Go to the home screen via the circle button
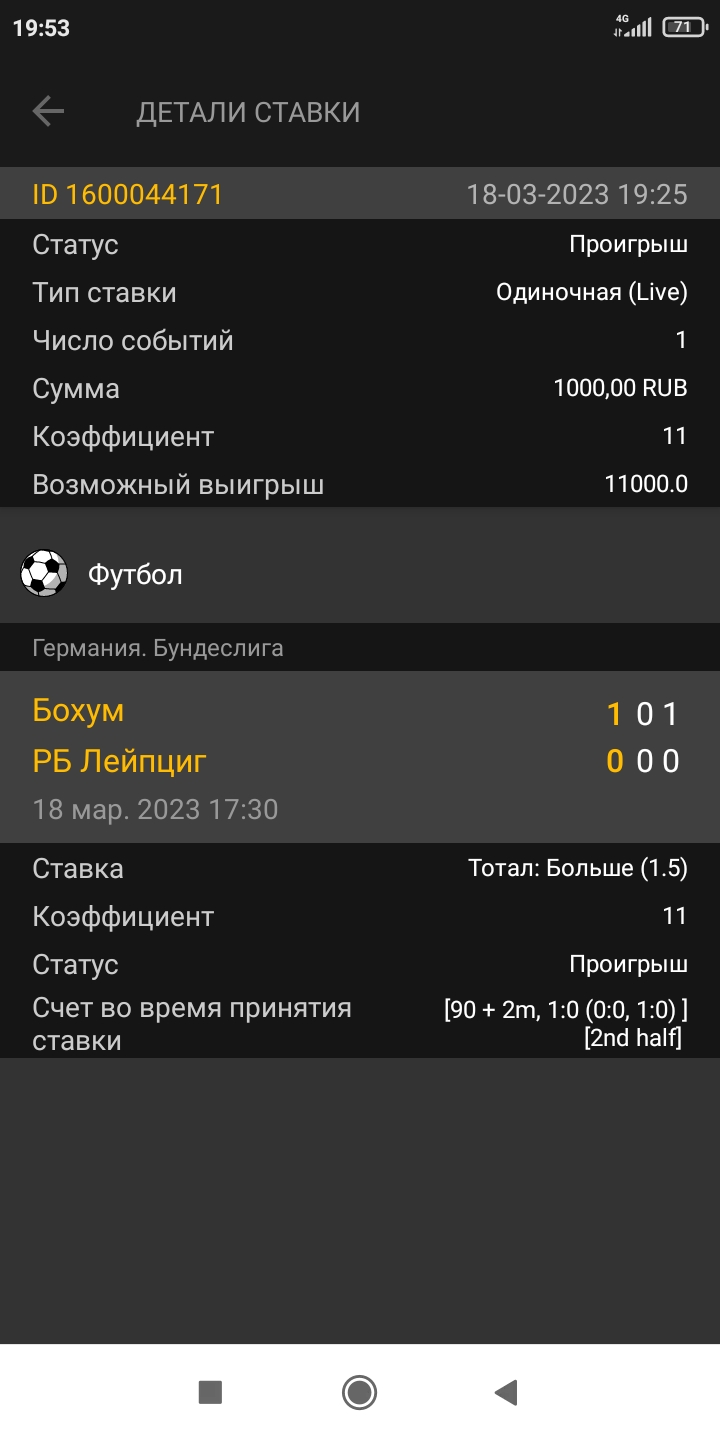Image resolution: width=720 pixels, height=1440 pixels. click(359, 1392)
